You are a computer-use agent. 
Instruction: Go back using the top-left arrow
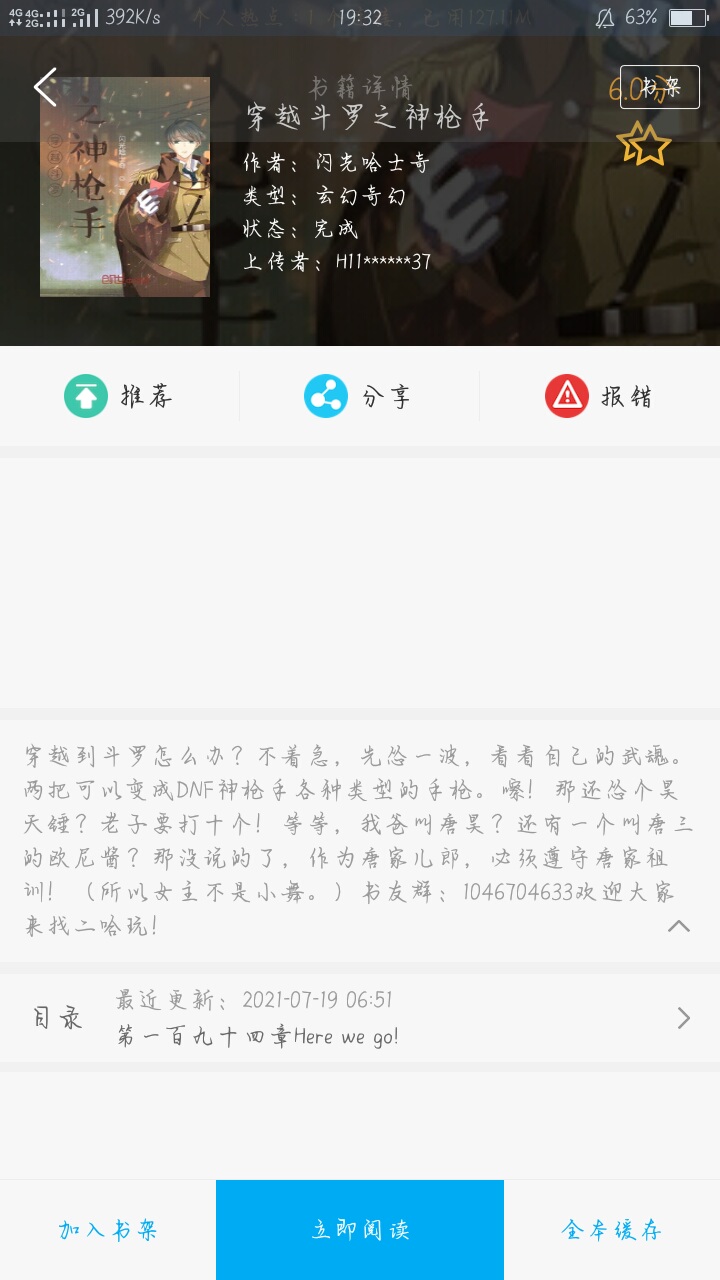45,88
